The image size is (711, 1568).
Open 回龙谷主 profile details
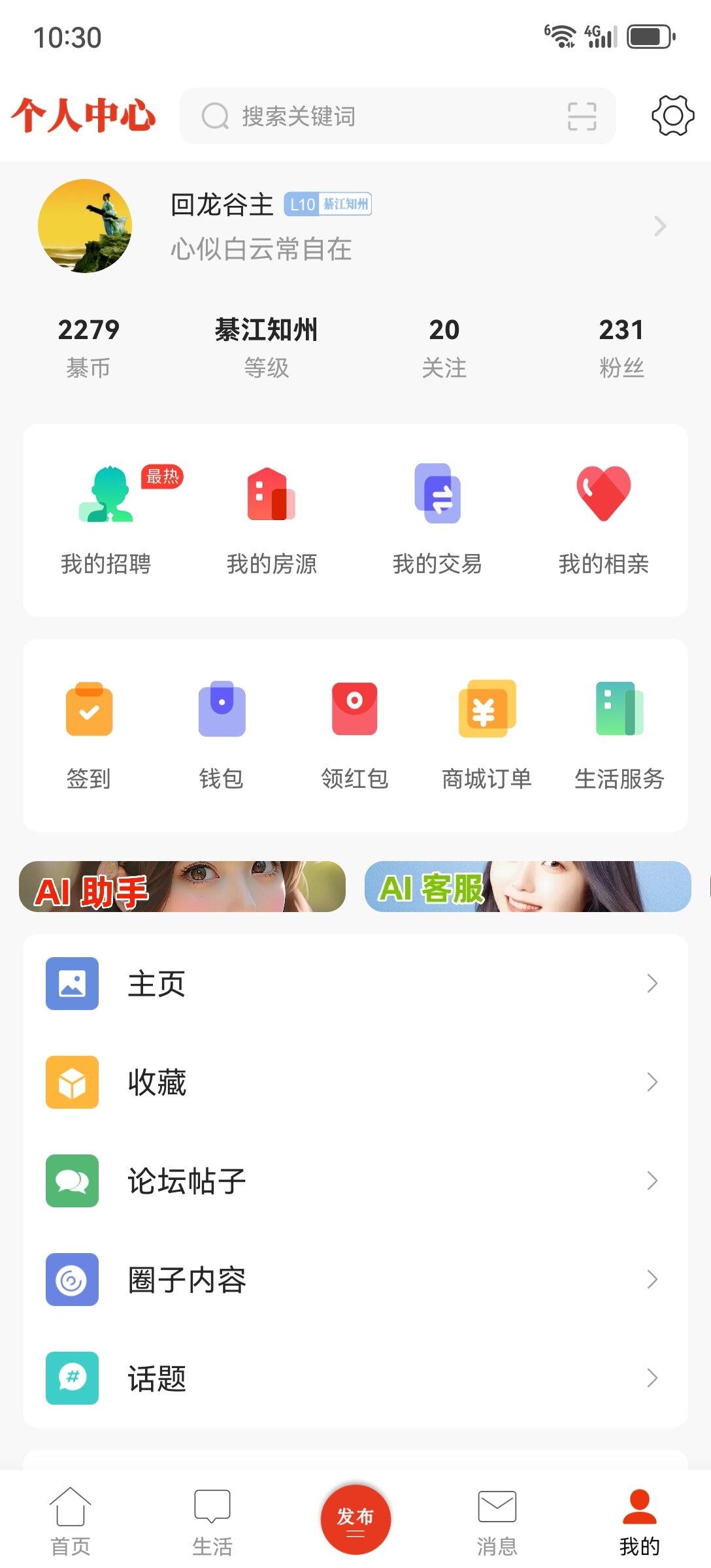point(353,226)
